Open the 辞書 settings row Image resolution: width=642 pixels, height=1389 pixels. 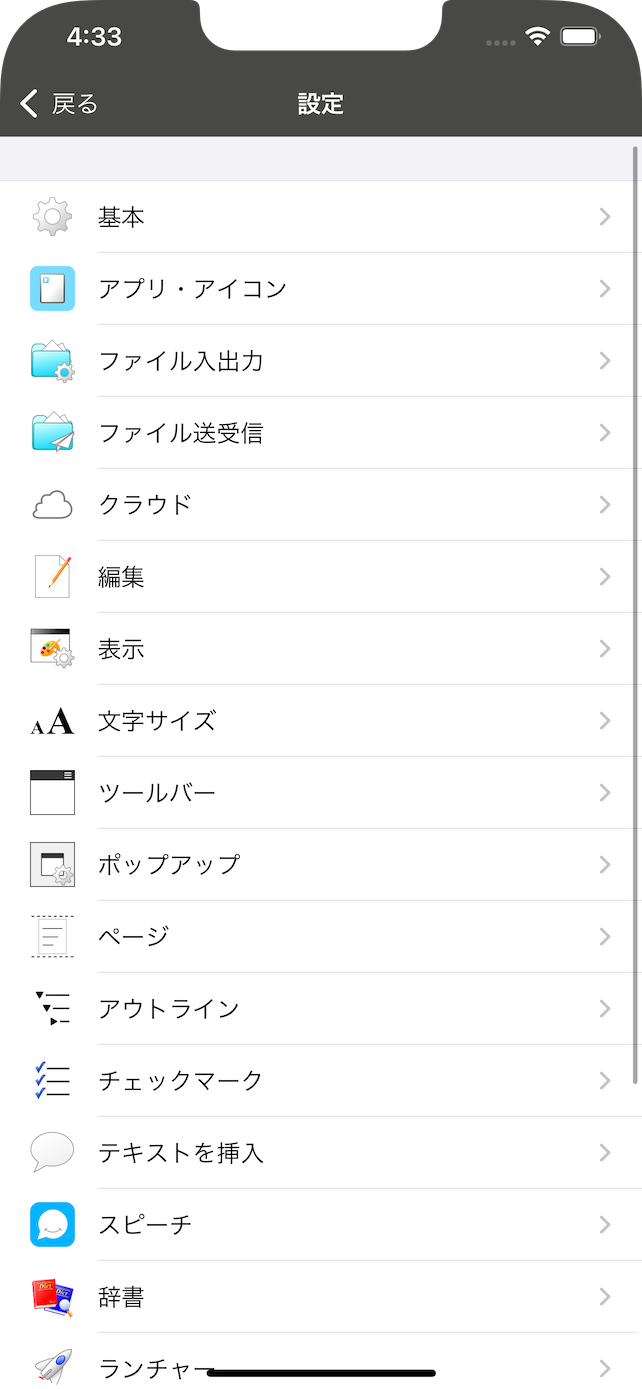click(x=321, y=1297)
